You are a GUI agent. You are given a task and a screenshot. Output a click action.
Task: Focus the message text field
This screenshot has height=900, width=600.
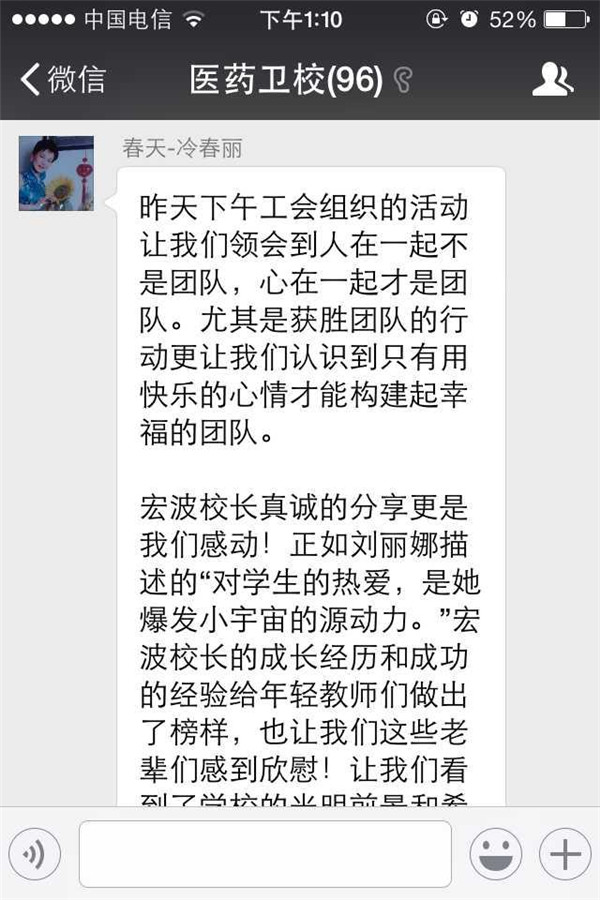[x=265, y=855]
